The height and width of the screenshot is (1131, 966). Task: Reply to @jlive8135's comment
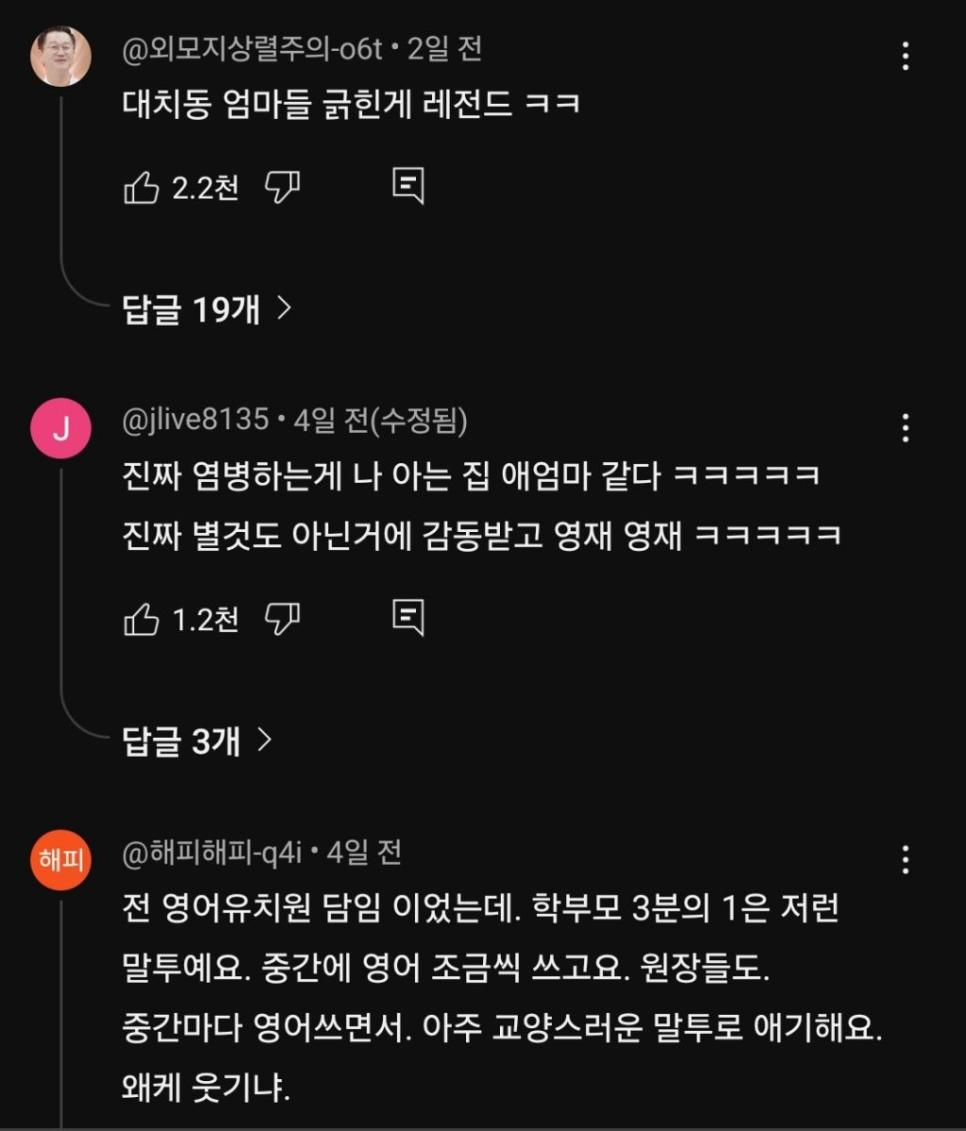pos(408,619)
